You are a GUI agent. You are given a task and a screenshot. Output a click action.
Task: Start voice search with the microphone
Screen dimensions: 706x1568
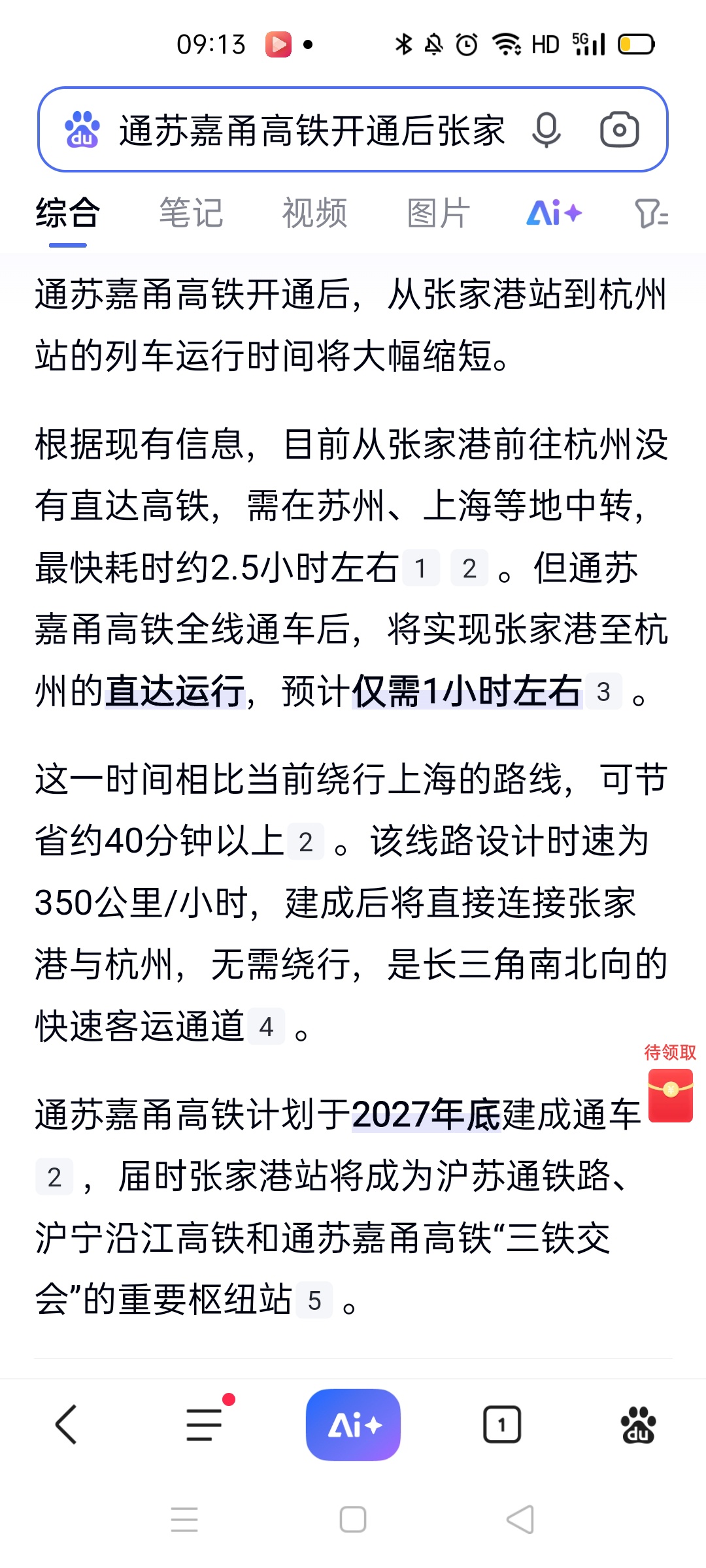(x=546, y=130)
